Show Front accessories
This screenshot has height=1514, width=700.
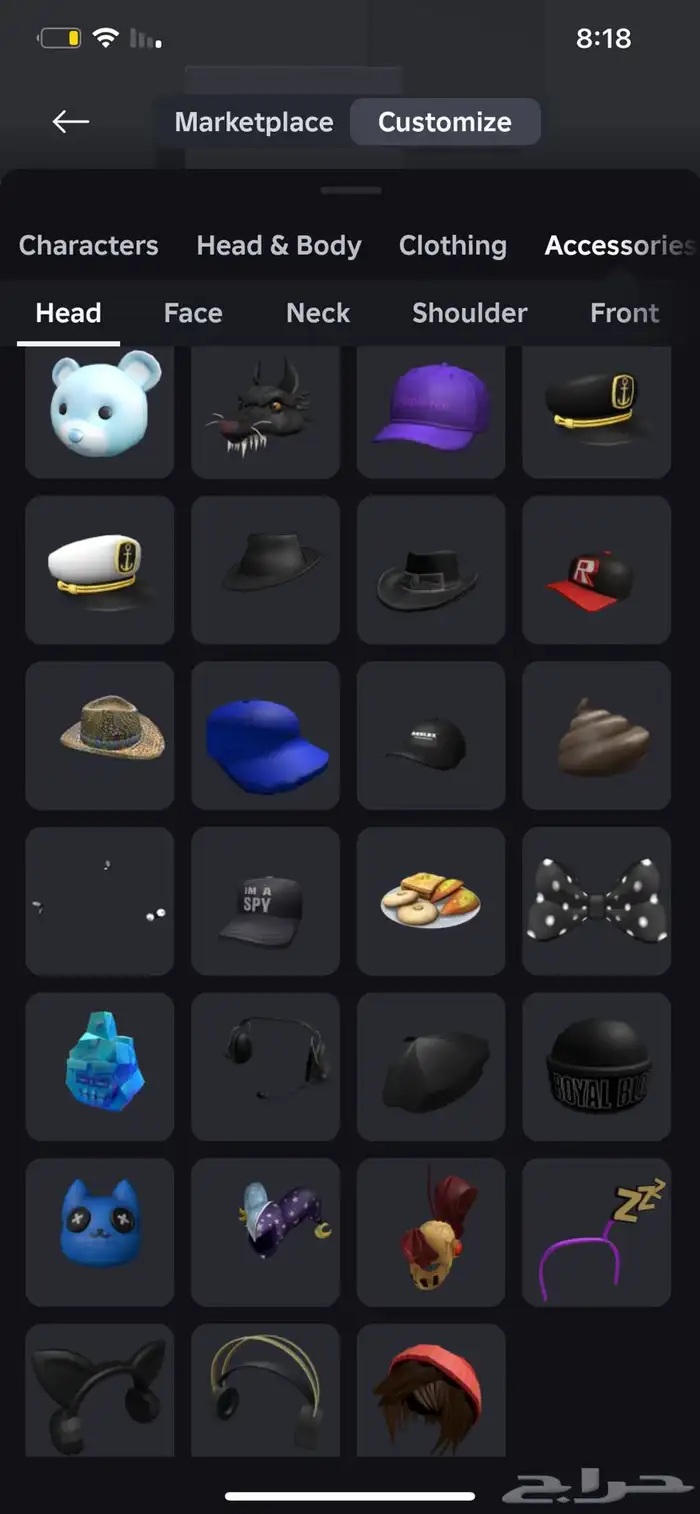625,313
